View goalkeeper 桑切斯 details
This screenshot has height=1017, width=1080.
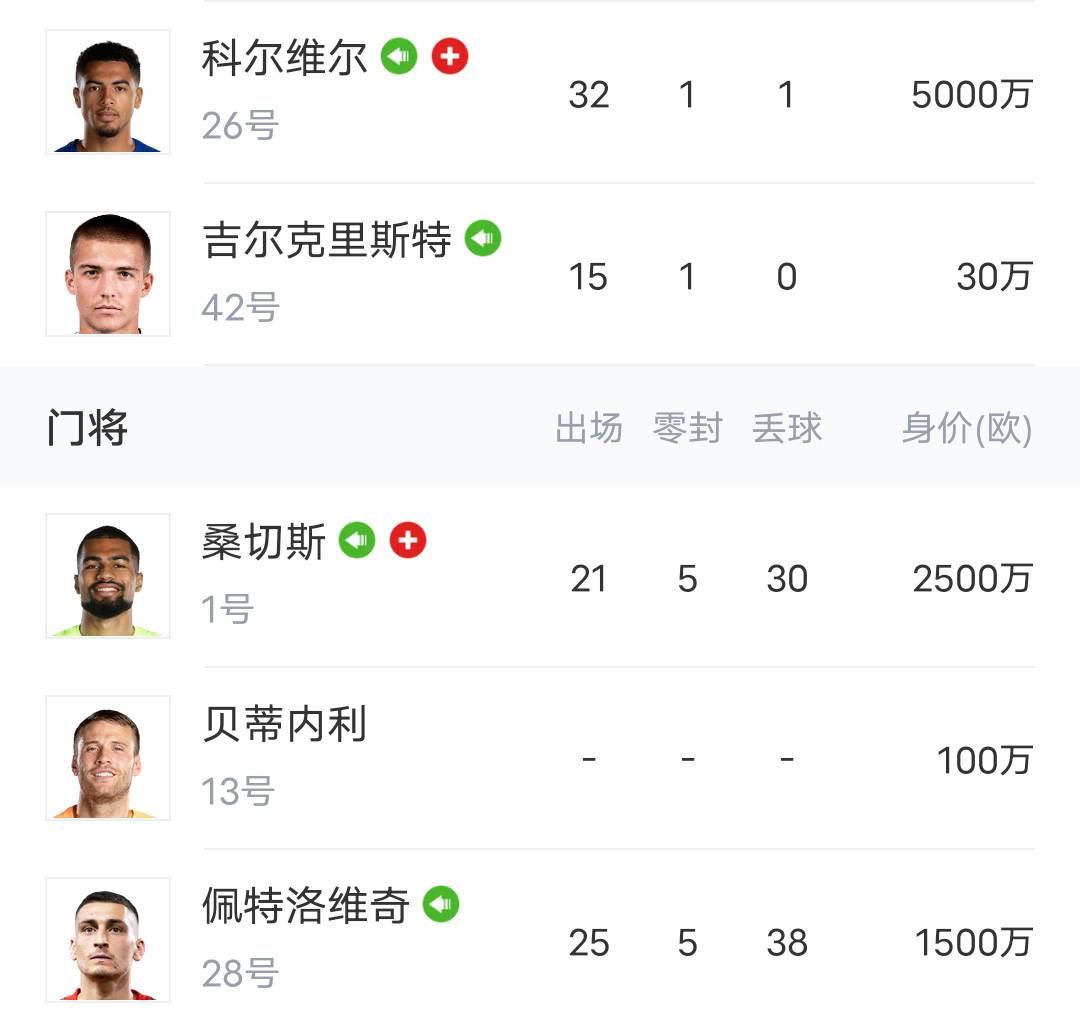point(264,544)
